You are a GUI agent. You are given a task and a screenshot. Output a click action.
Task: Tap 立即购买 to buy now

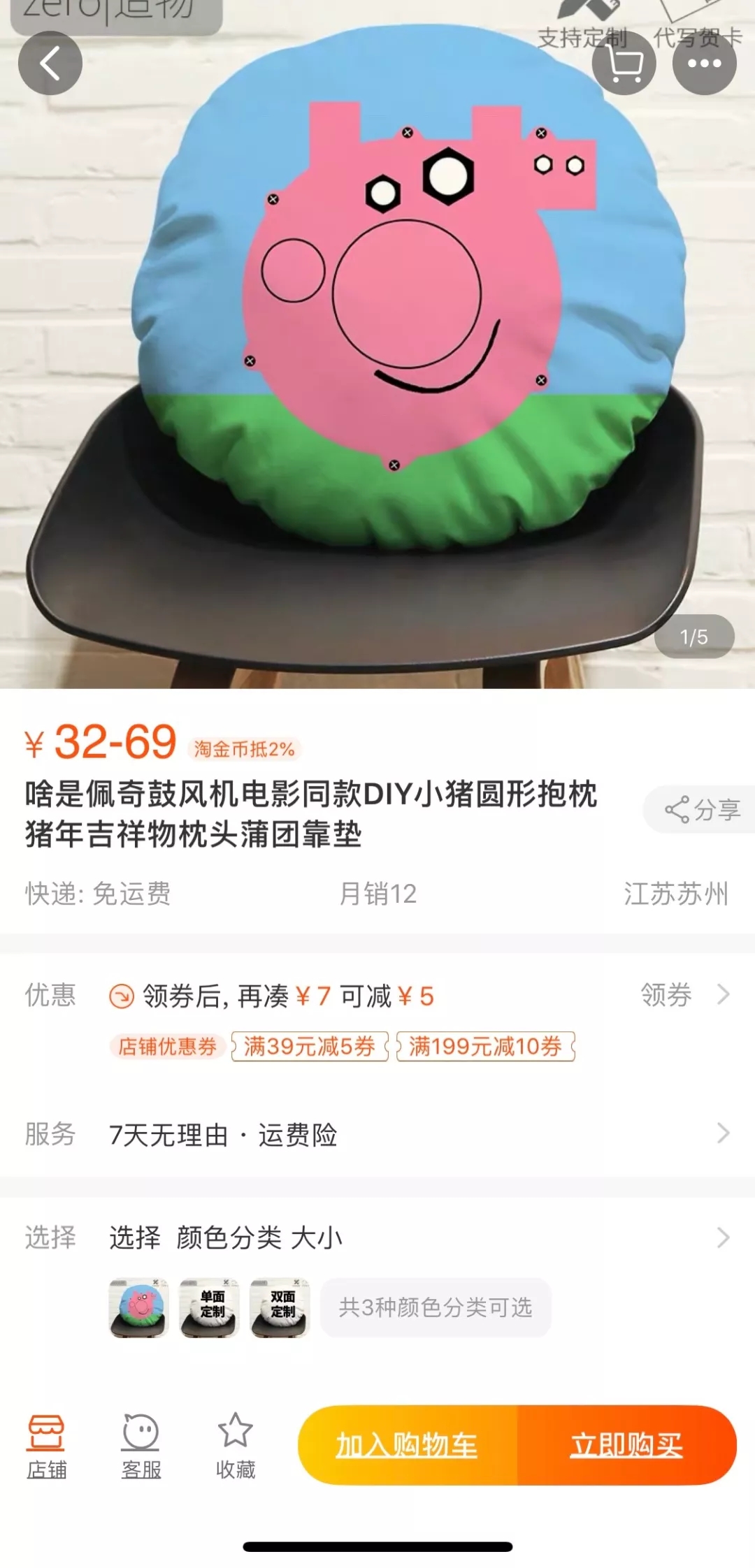pos(626,1445)
